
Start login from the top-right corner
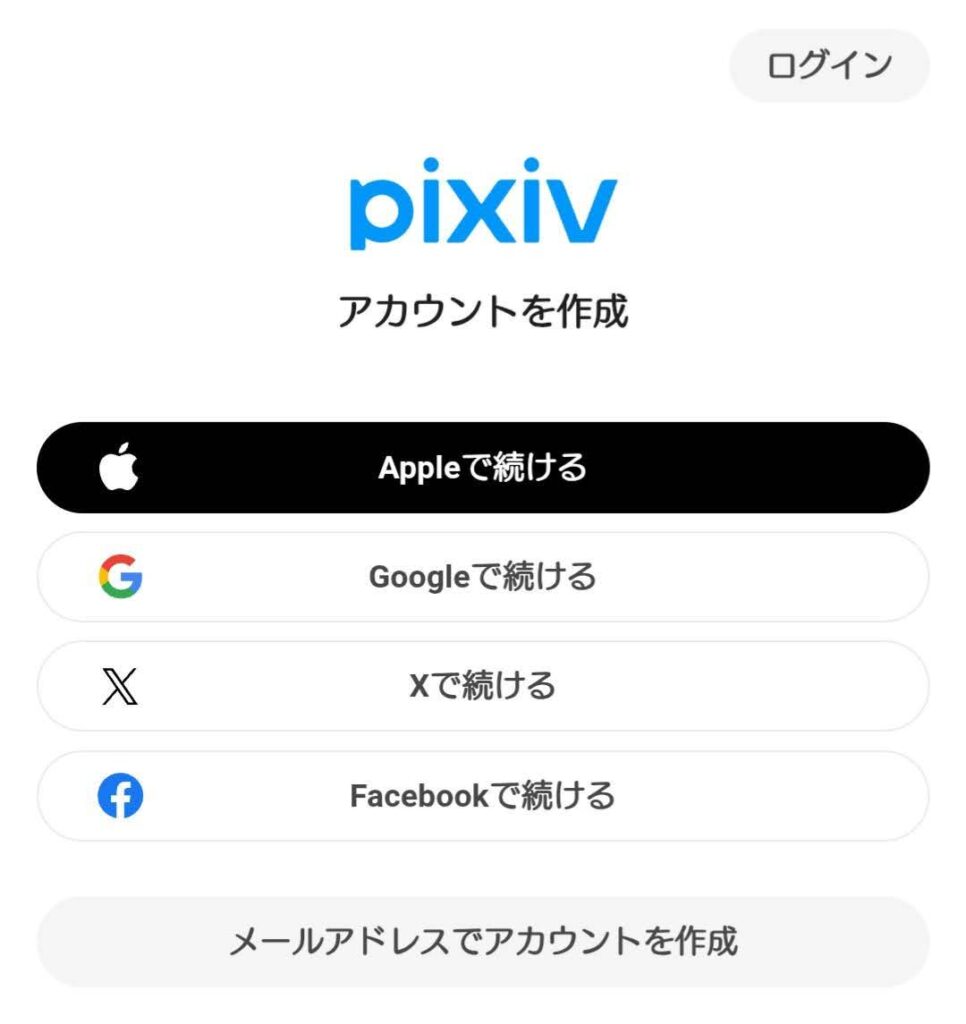(828, 64)
